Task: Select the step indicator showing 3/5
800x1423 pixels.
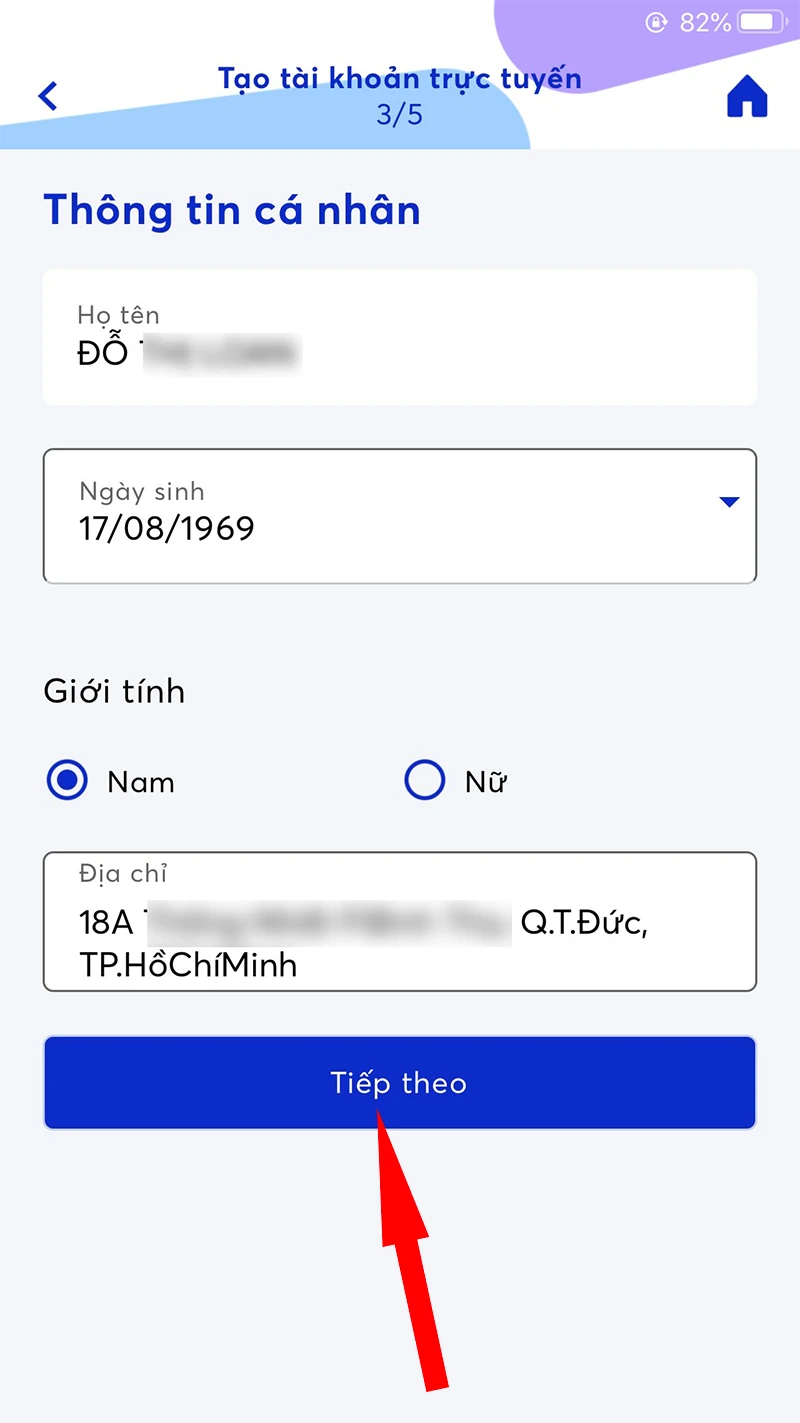Action: coord(399,113)
